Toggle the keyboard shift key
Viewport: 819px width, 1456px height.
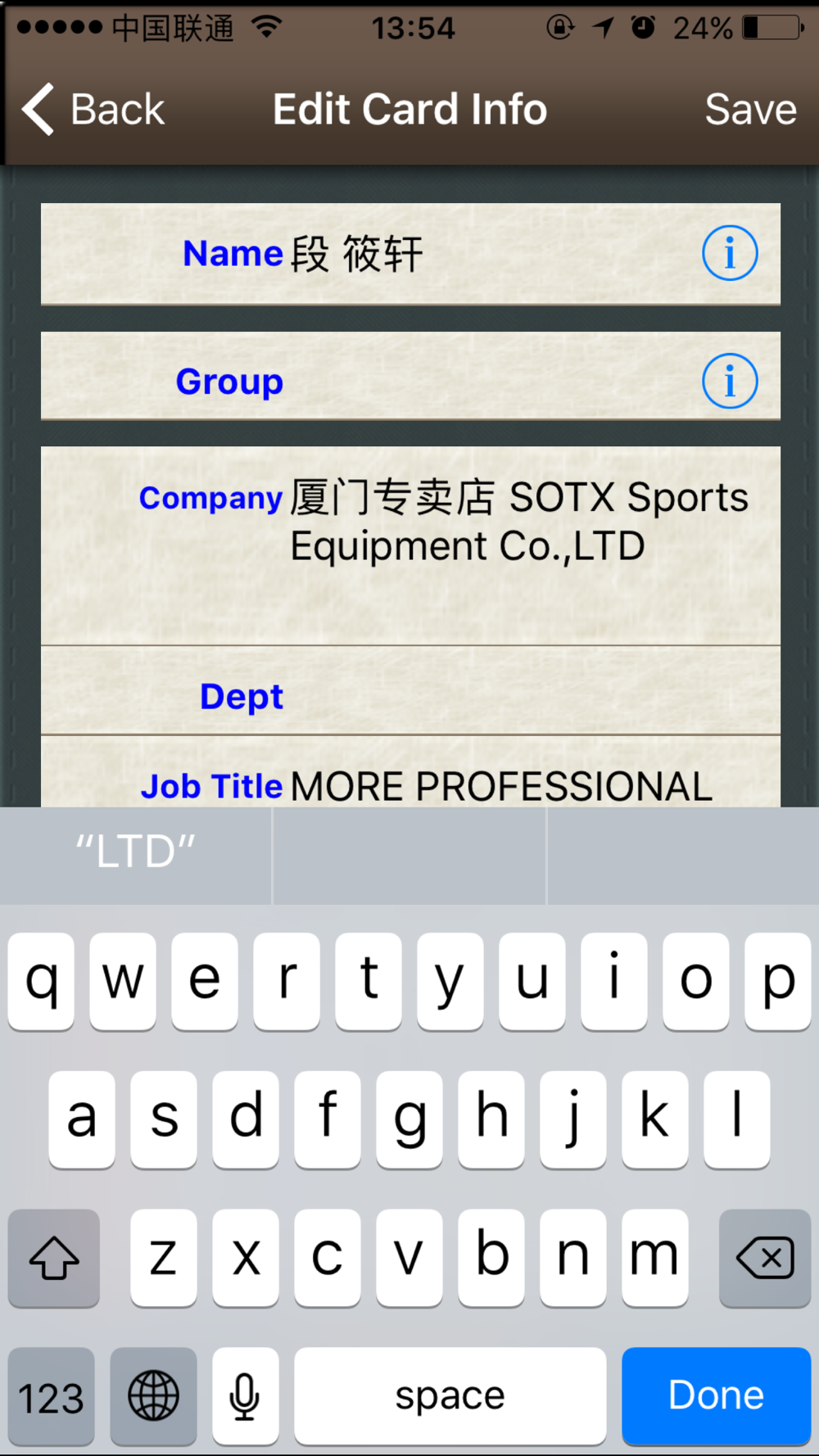coord(54,1258)
